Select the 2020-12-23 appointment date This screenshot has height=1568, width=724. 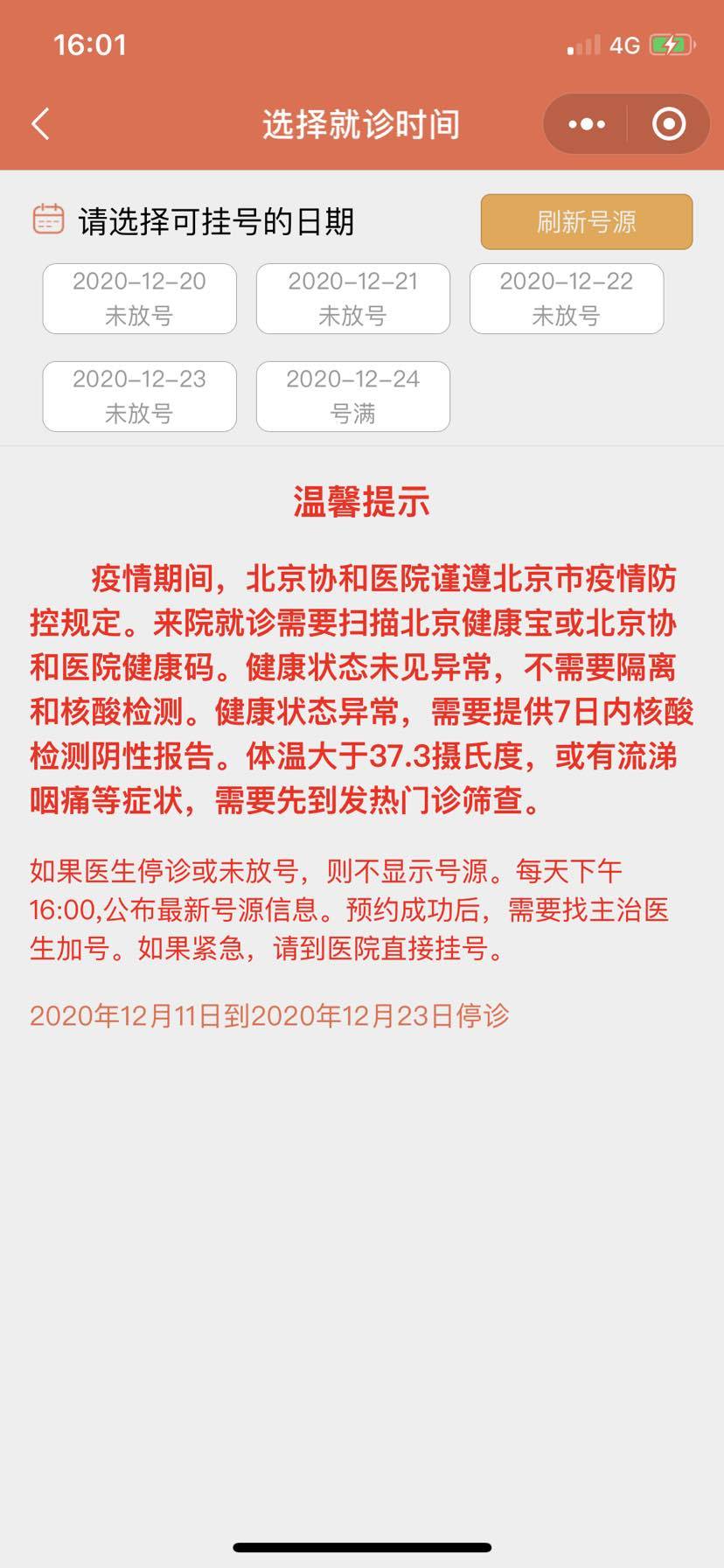139,396
